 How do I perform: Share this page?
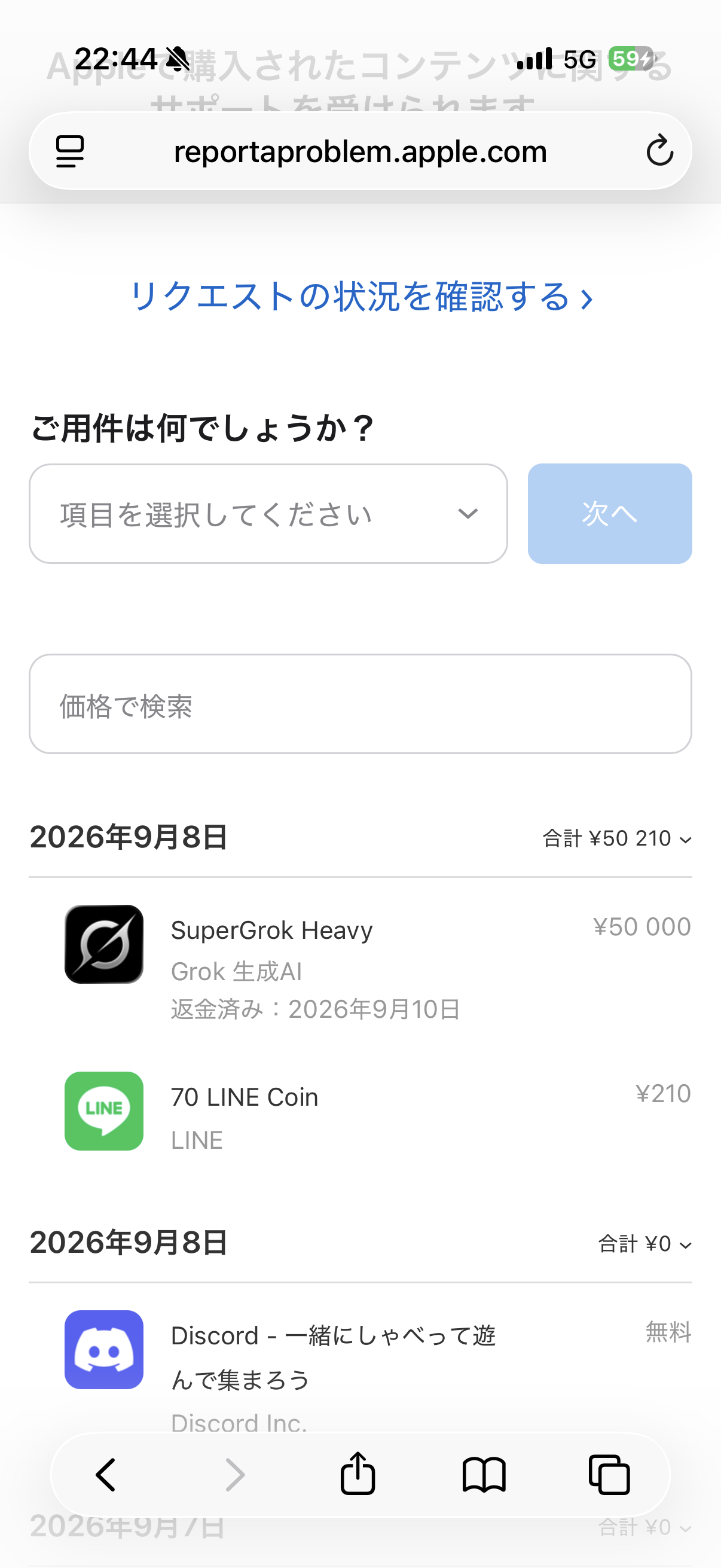[358, 1474]
